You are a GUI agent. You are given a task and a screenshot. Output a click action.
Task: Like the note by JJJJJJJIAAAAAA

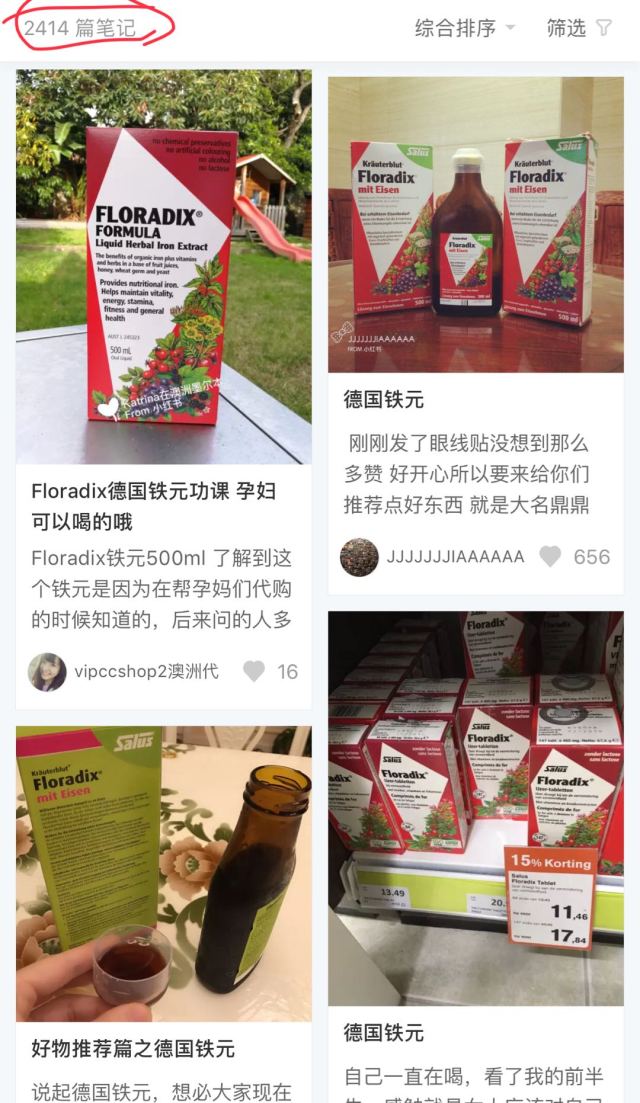[x=550, y=557]
